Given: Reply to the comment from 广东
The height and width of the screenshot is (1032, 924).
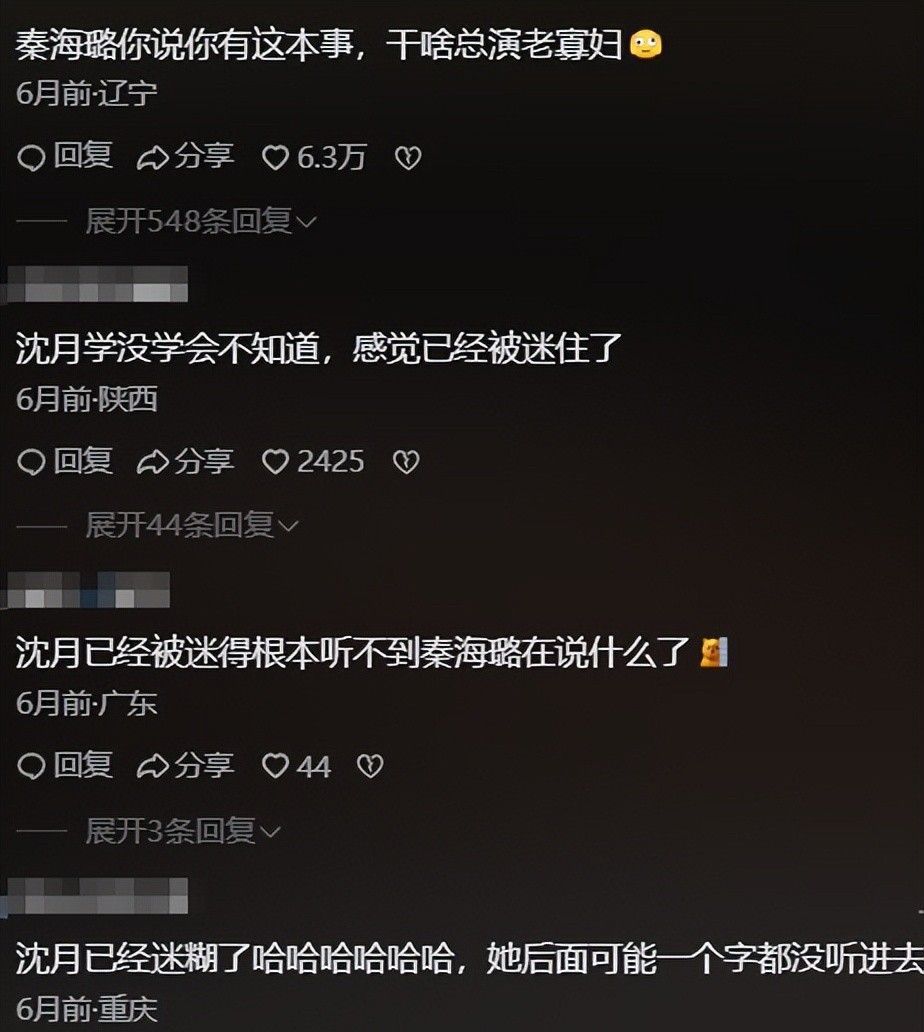Looking at the screenshot, I should tap(66, 766).
